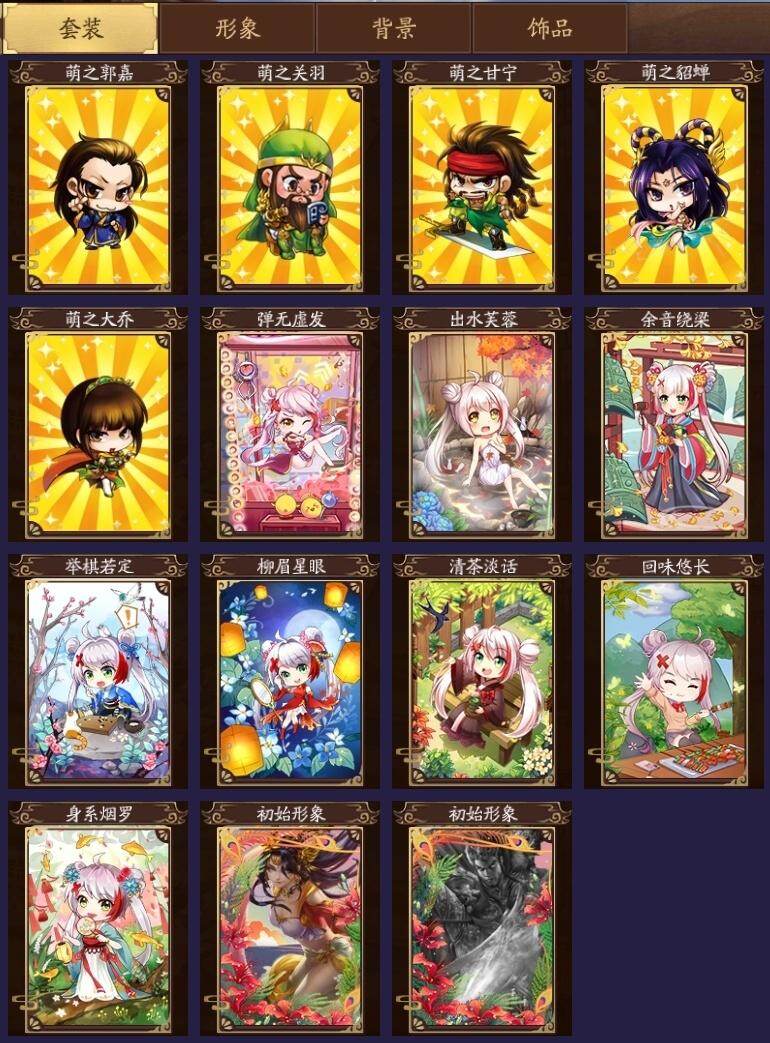
Task: Select the 萌之郭嘉 outfit card
Action: [98, 187]
